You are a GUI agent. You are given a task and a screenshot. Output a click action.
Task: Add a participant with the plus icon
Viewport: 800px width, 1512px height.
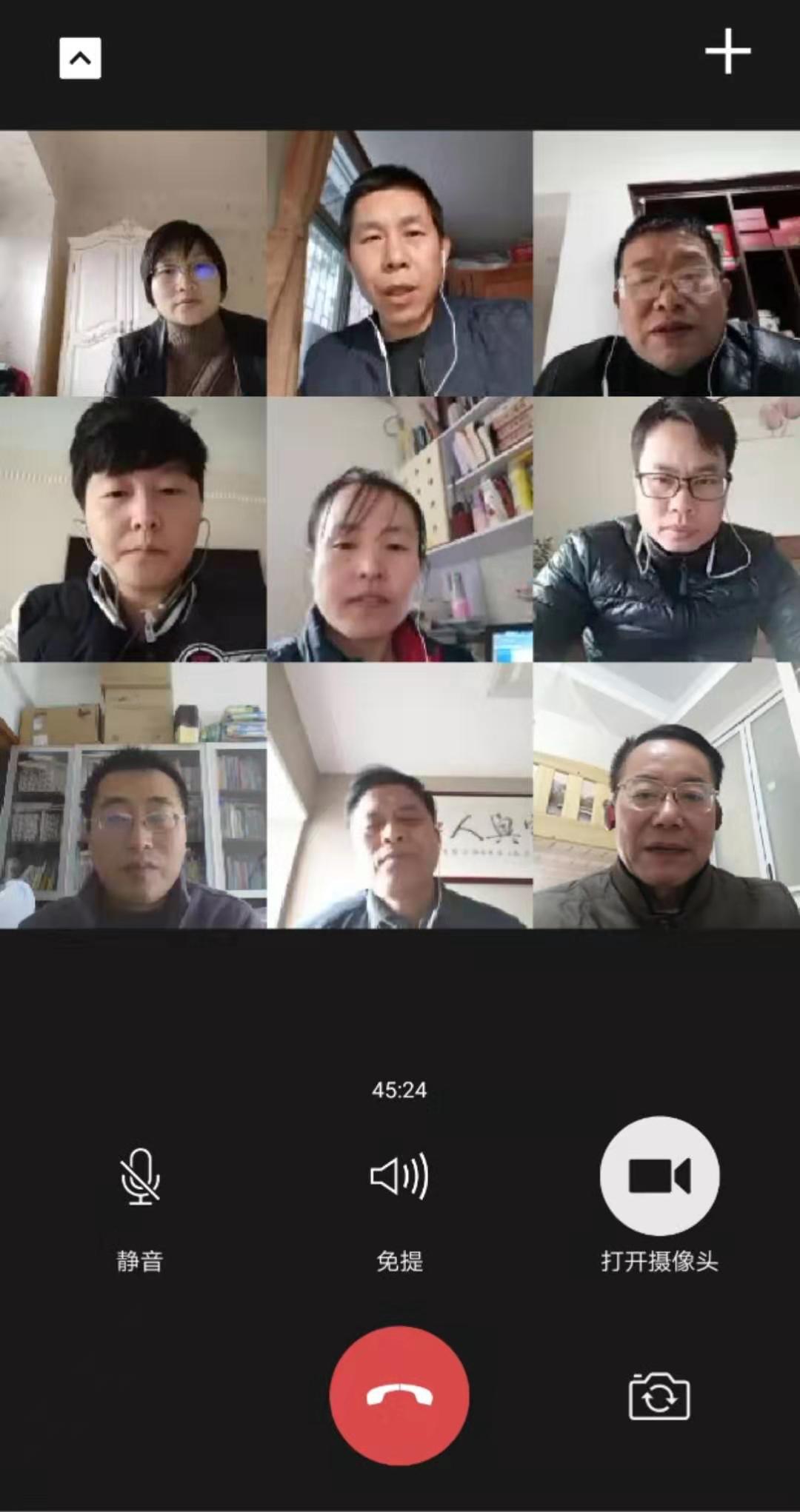pos(727,52)
